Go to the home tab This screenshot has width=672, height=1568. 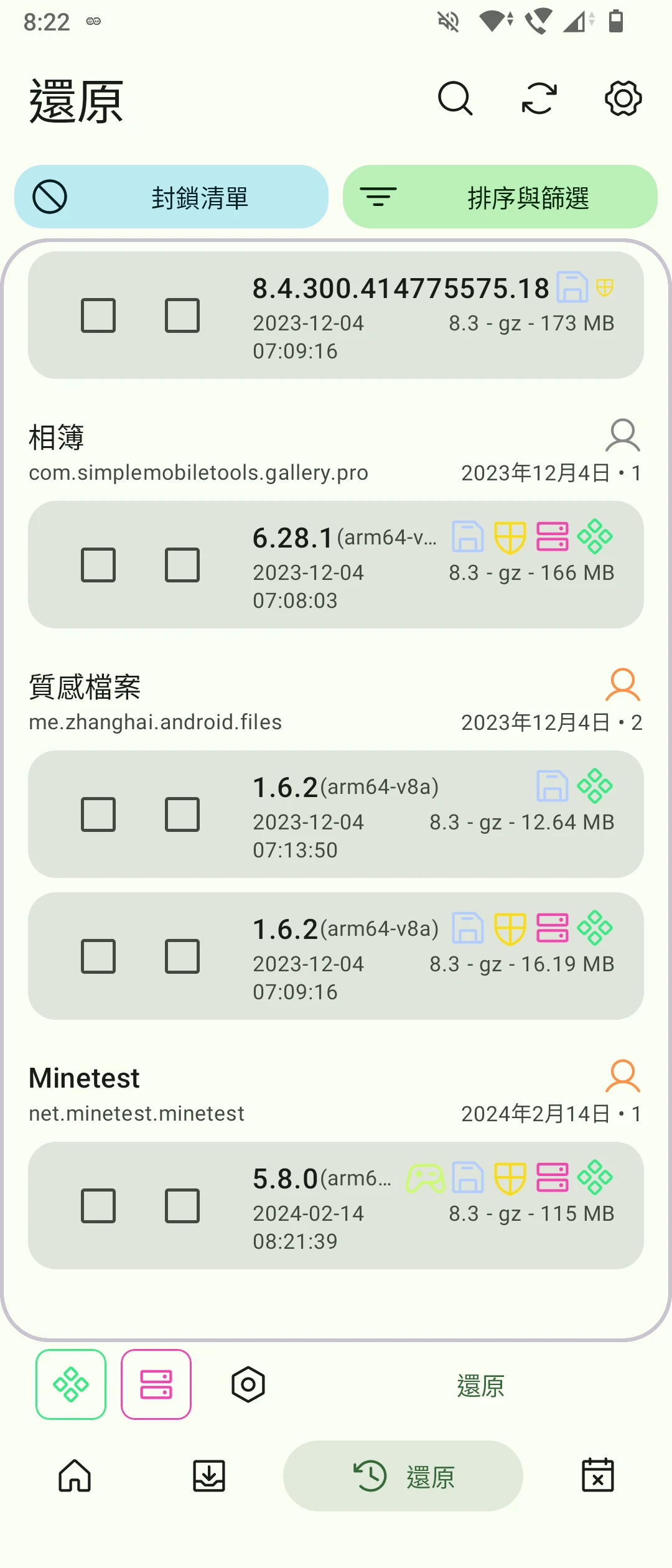pos(75,1476)
